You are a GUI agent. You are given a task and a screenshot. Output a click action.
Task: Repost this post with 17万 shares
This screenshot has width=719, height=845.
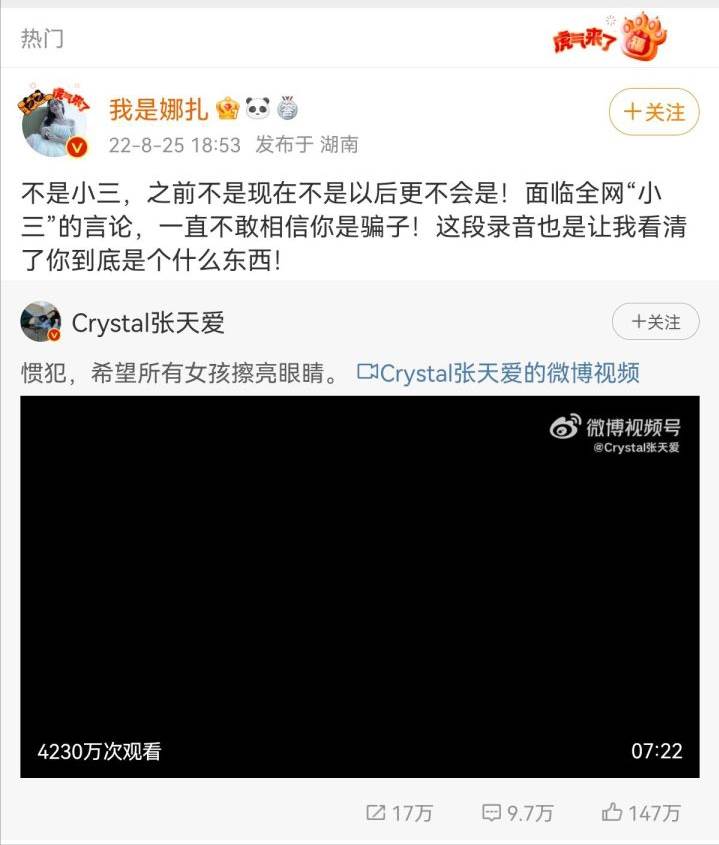[399, 813]
